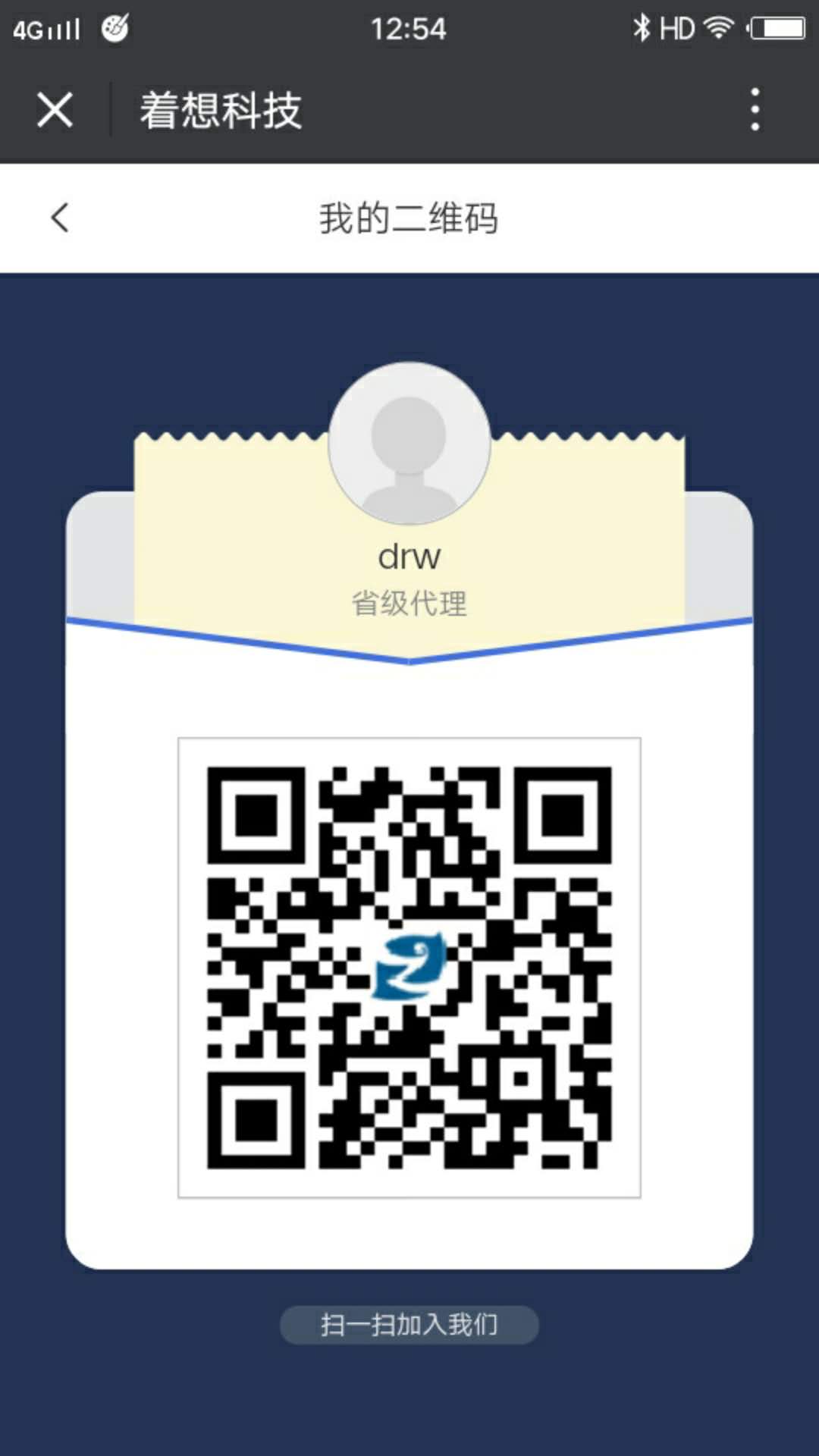Viewport: 819px width, 1456px height.
Task: Go back from 我的二维码 page
Action: (60, 218)
